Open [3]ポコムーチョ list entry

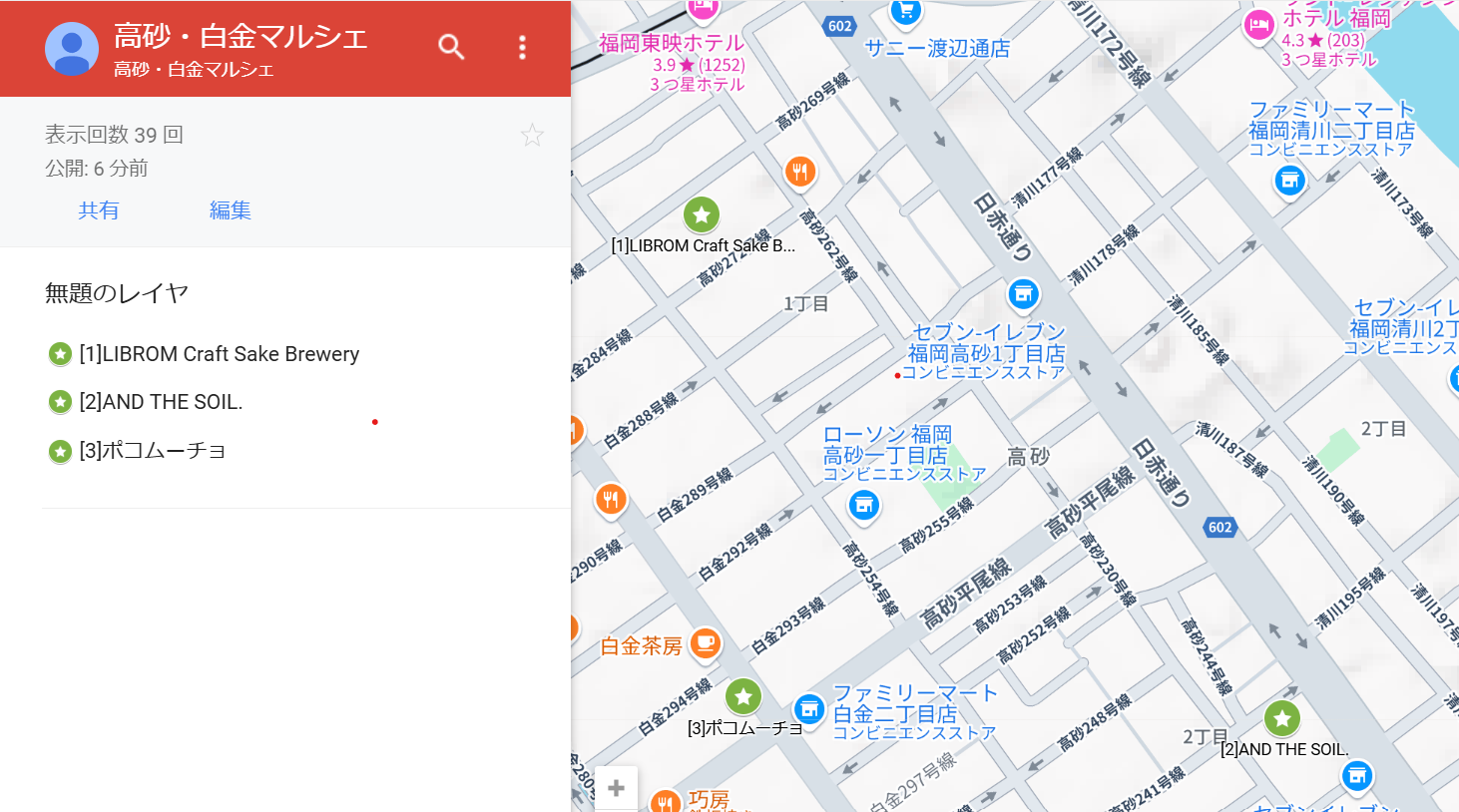tap(152, 451)
